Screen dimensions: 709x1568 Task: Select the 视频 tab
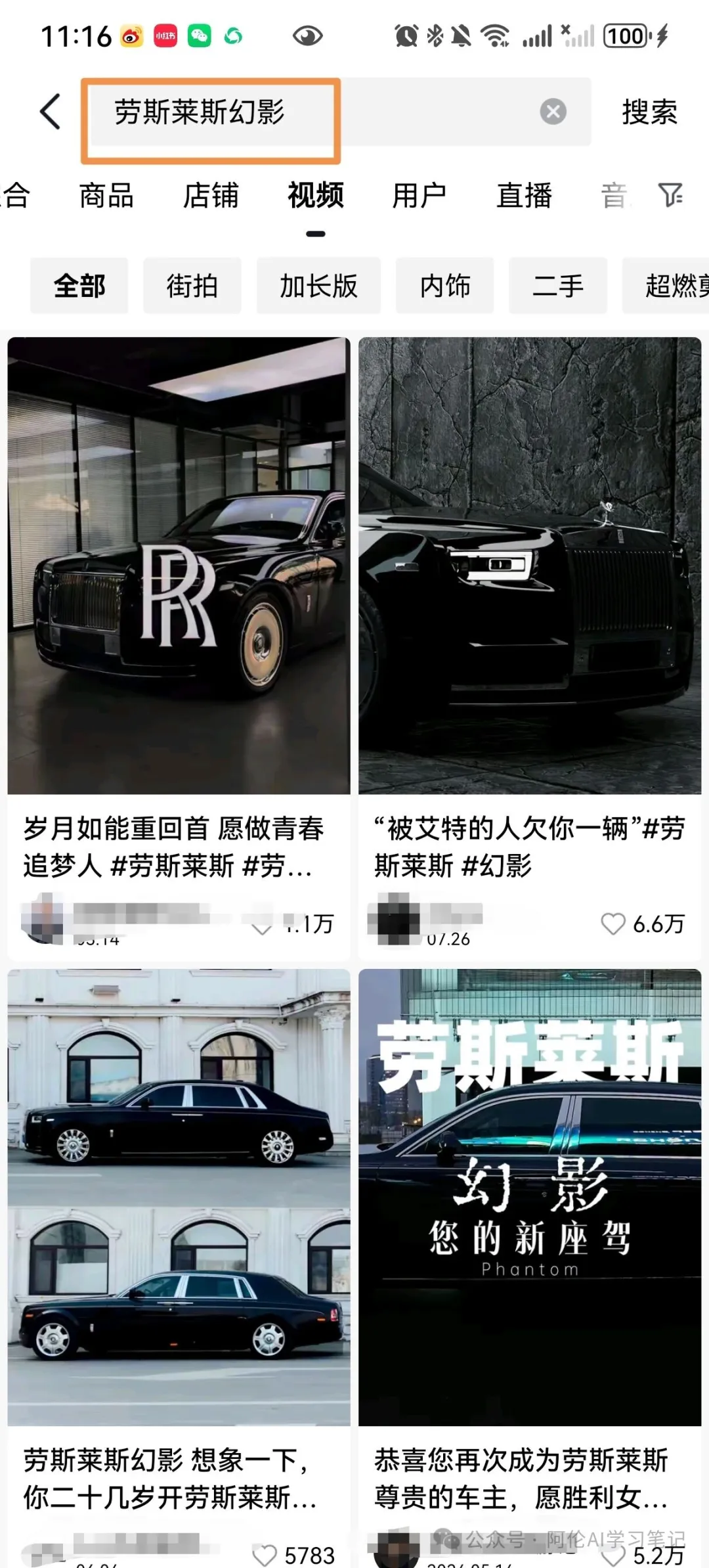(x=315, y=196)
